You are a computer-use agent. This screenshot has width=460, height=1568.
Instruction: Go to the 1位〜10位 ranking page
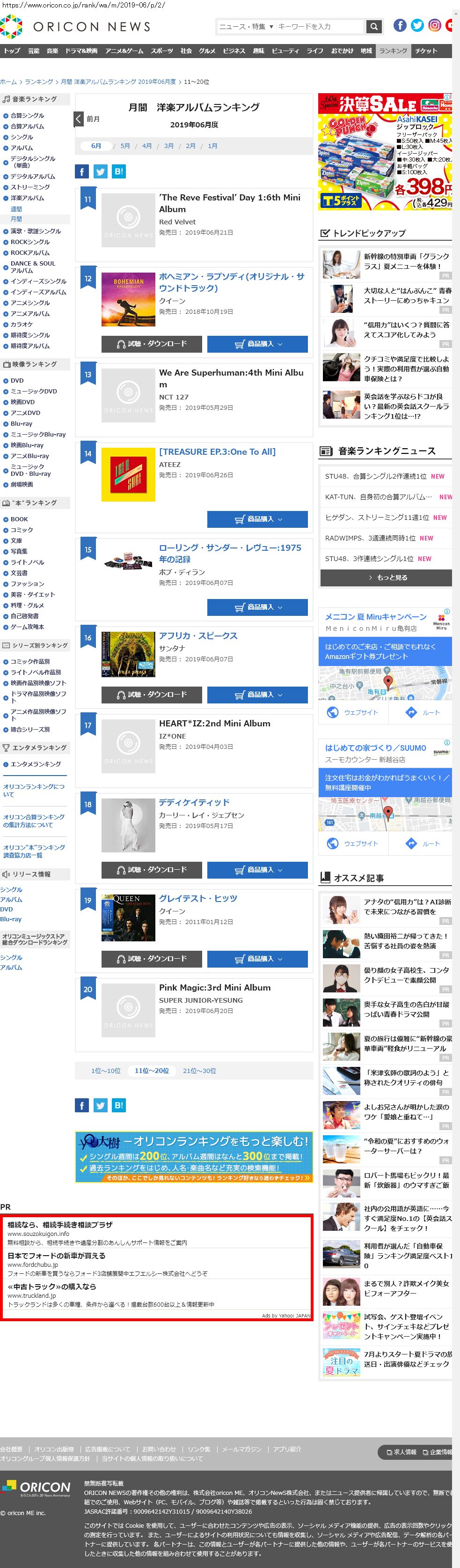[106, 1071]
